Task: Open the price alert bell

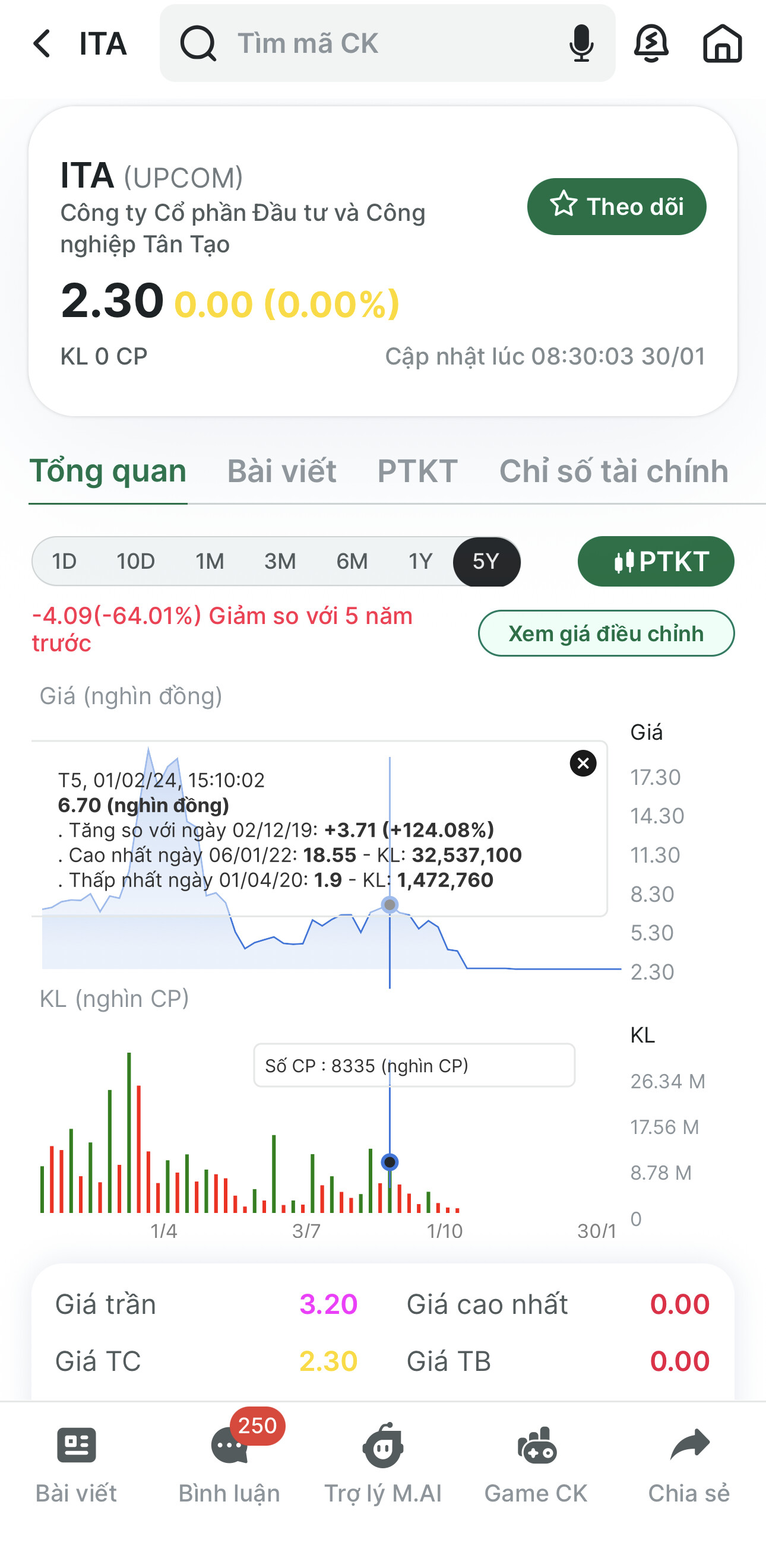Action: [x=651, y=44]
